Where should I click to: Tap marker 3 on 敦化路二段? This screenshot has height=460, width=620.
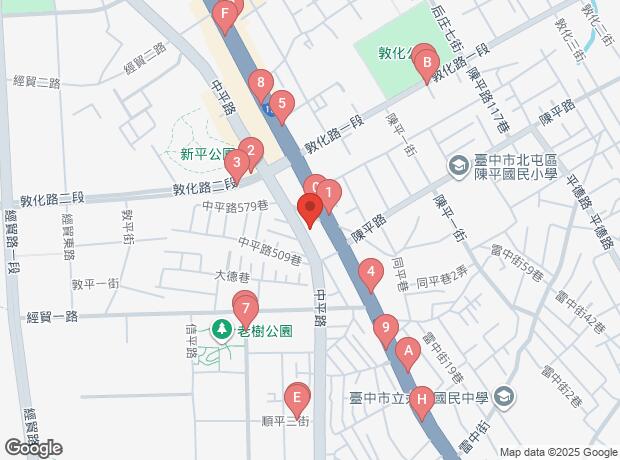coord(236,162)
